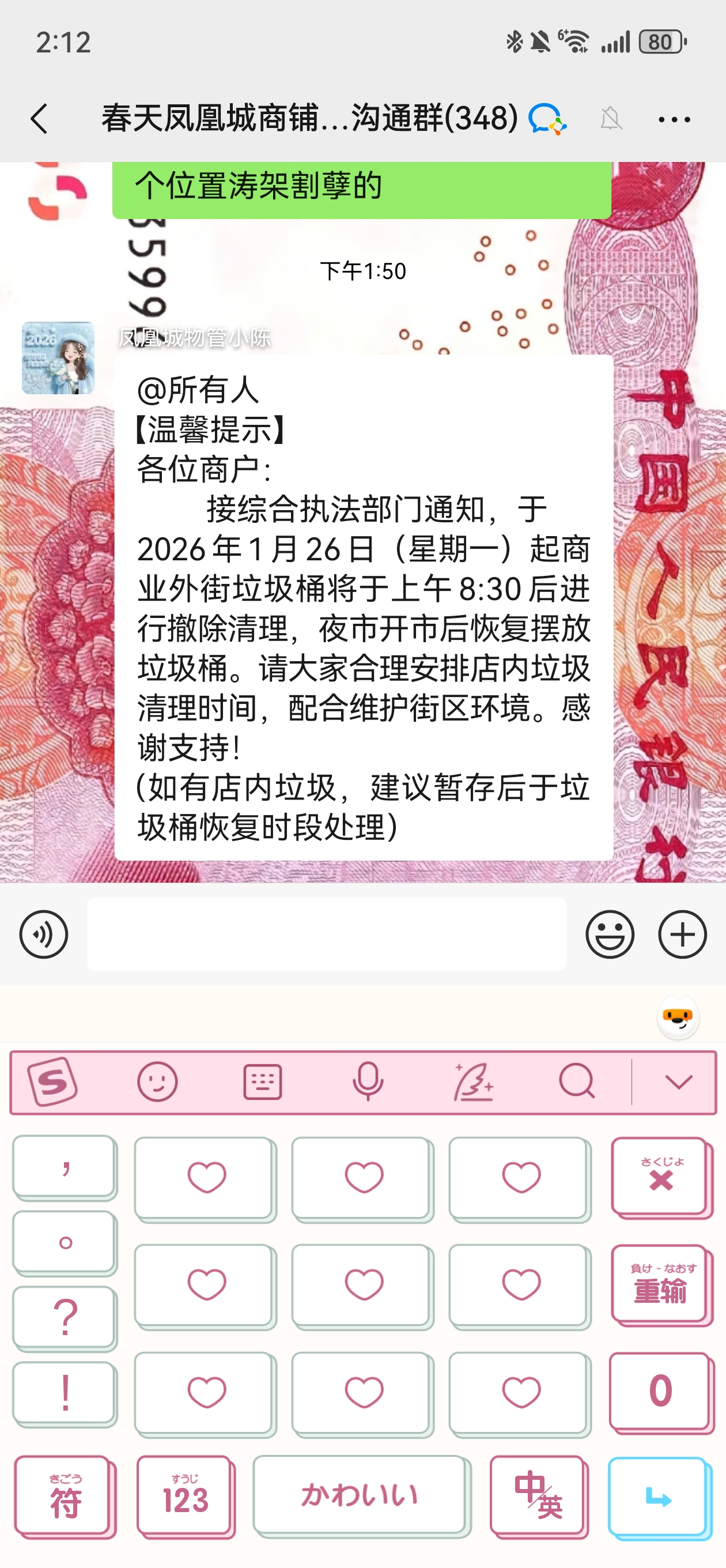This screenshot has width=726, height=1568.
Task: Open the keyboard's smiley emoji panel
Action: click(x=158, y=1081)
